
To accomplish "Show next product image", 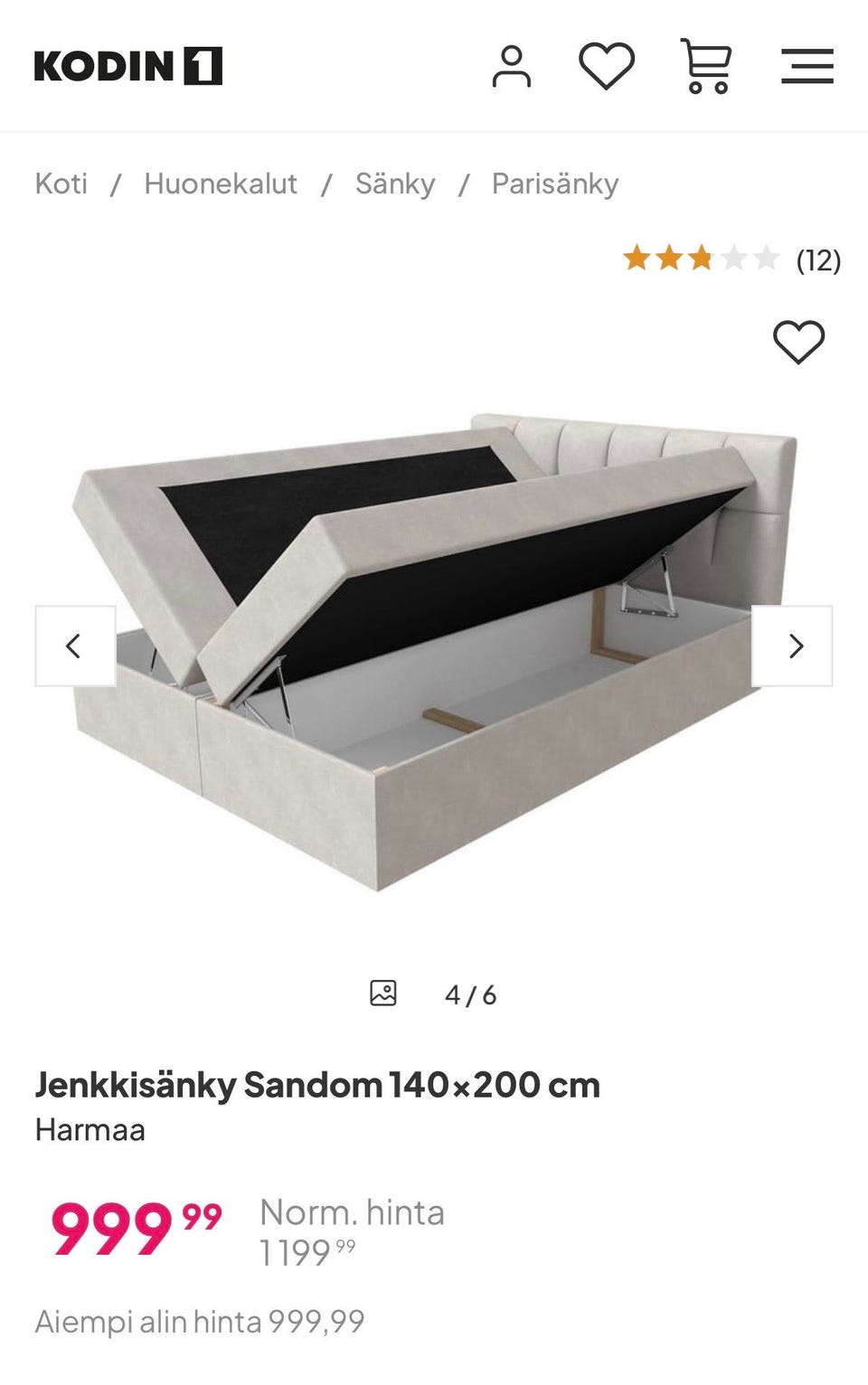I will 793,645.
